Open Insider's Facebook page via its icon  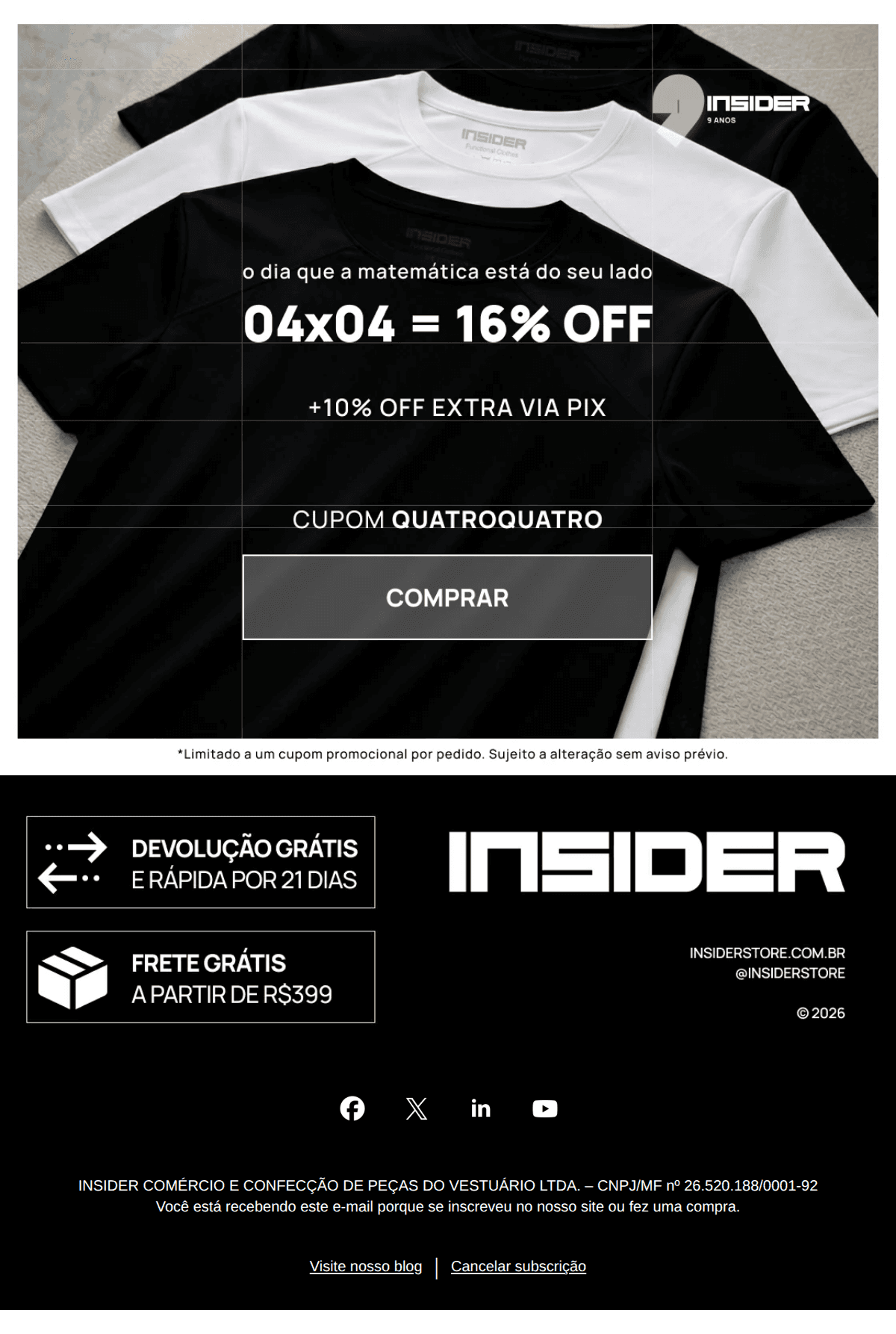(x=352, y=1108)
